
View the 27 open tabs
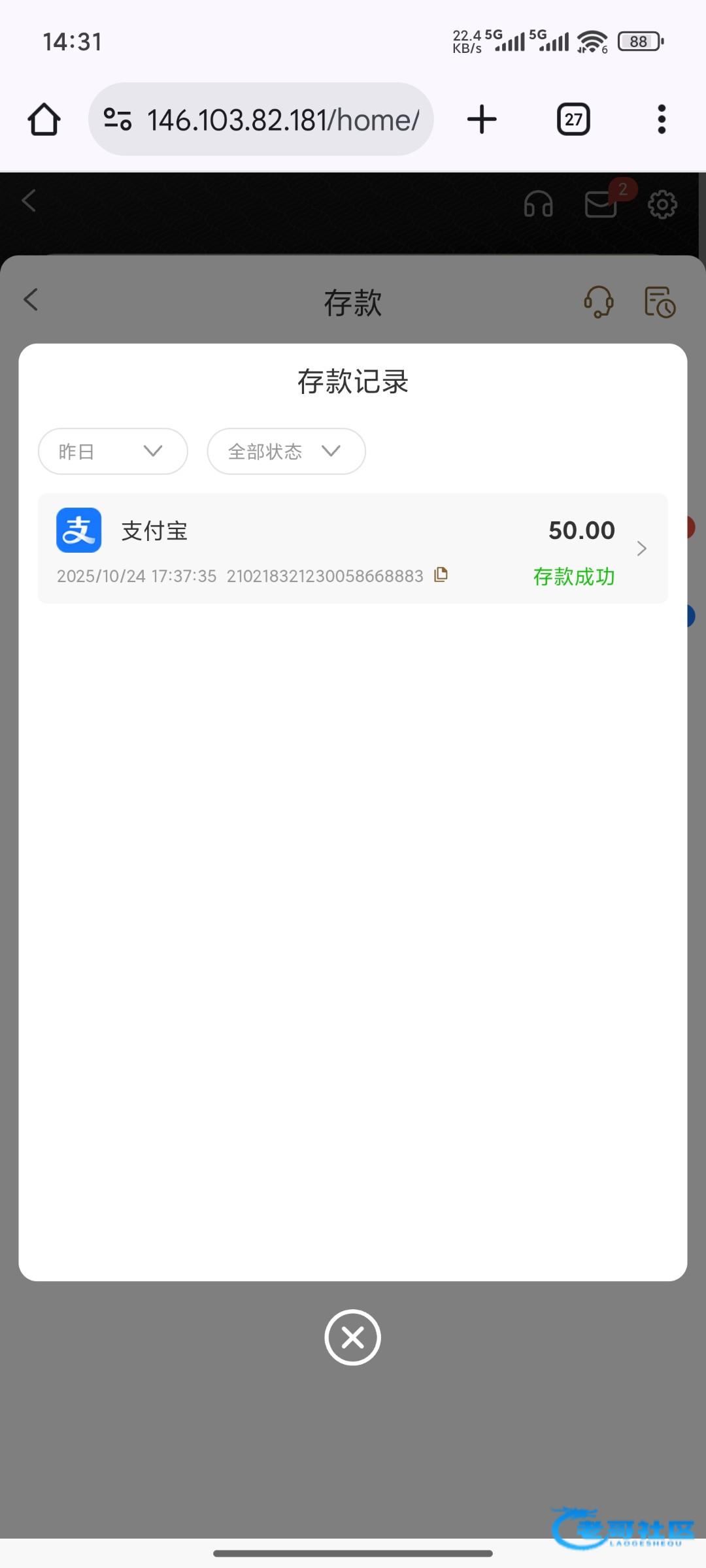pos(573,120)
